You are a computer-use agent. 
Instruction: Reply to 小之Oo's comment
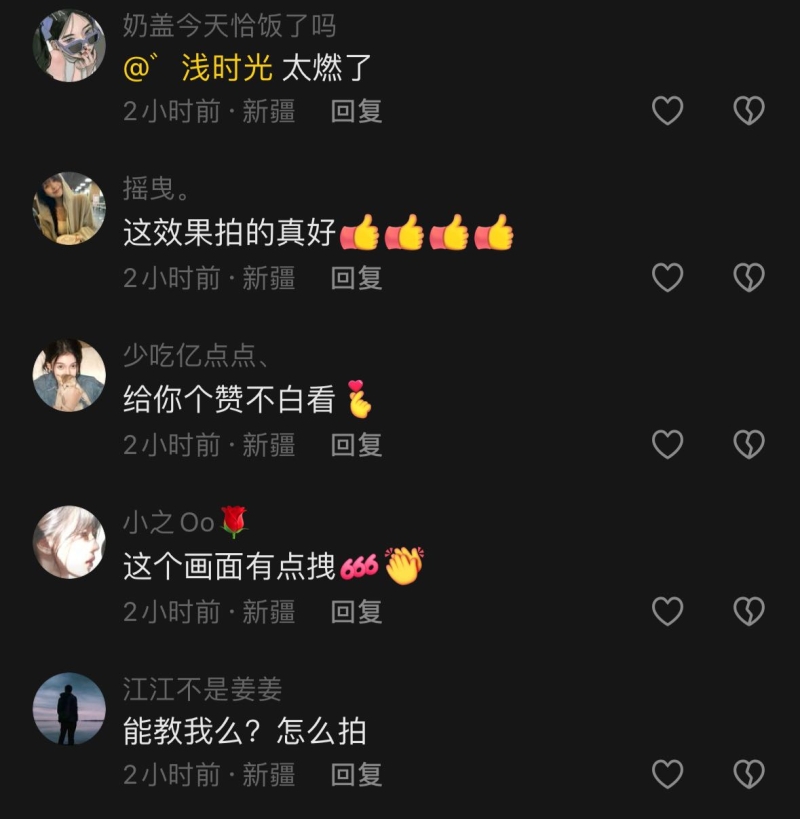[x=356, y=611]
